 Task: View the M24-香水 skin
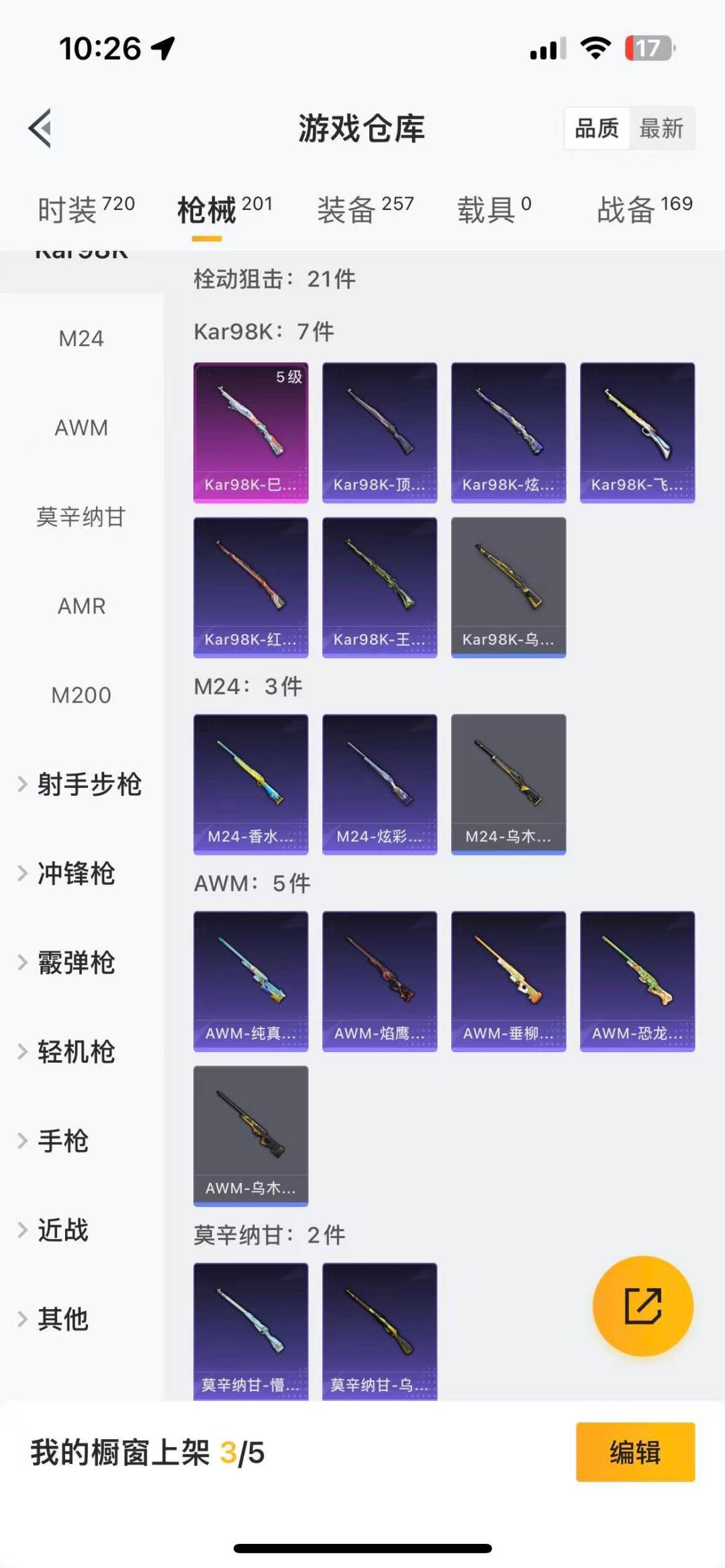click(251, 784)
